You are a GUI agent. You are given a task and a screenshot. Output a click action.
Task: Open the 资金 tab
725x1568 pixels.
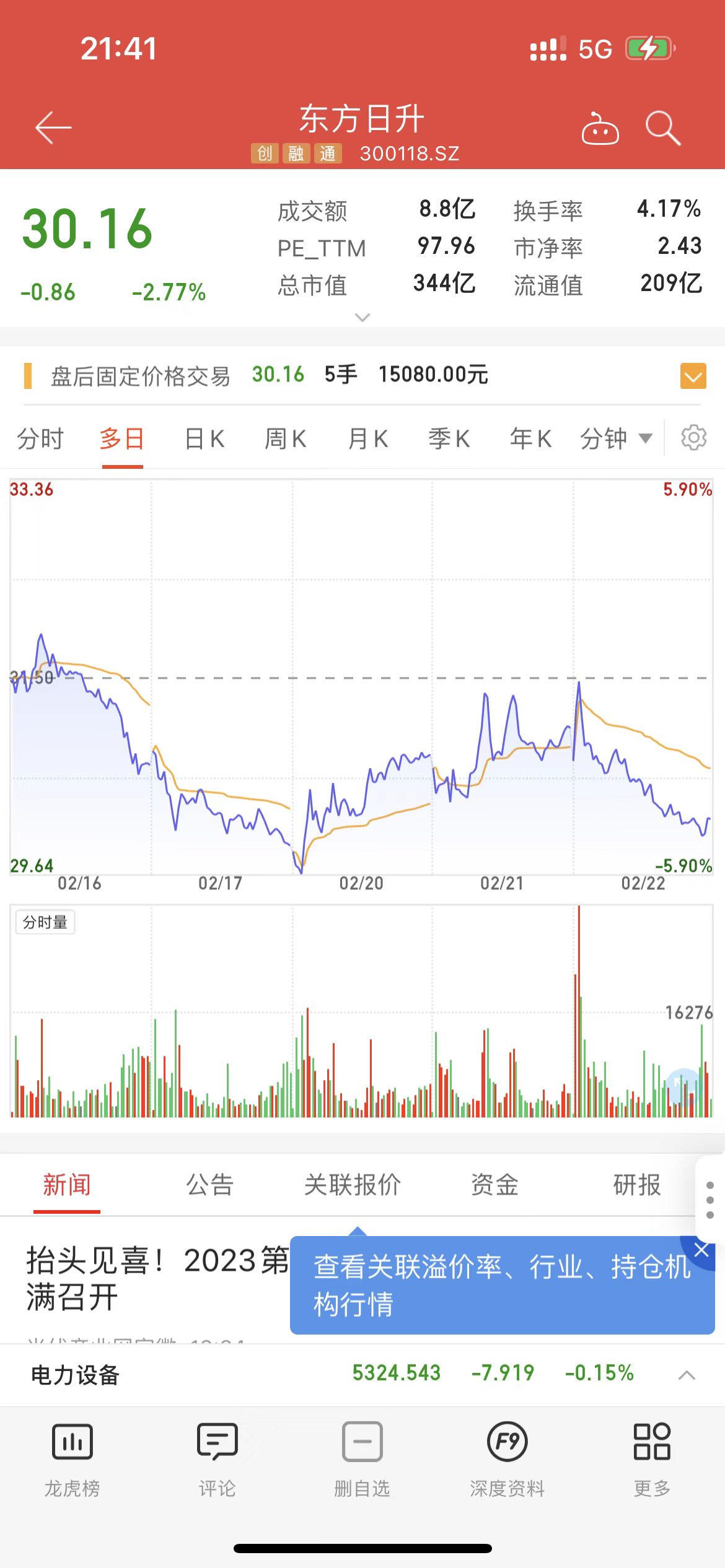coord(494,1185)
